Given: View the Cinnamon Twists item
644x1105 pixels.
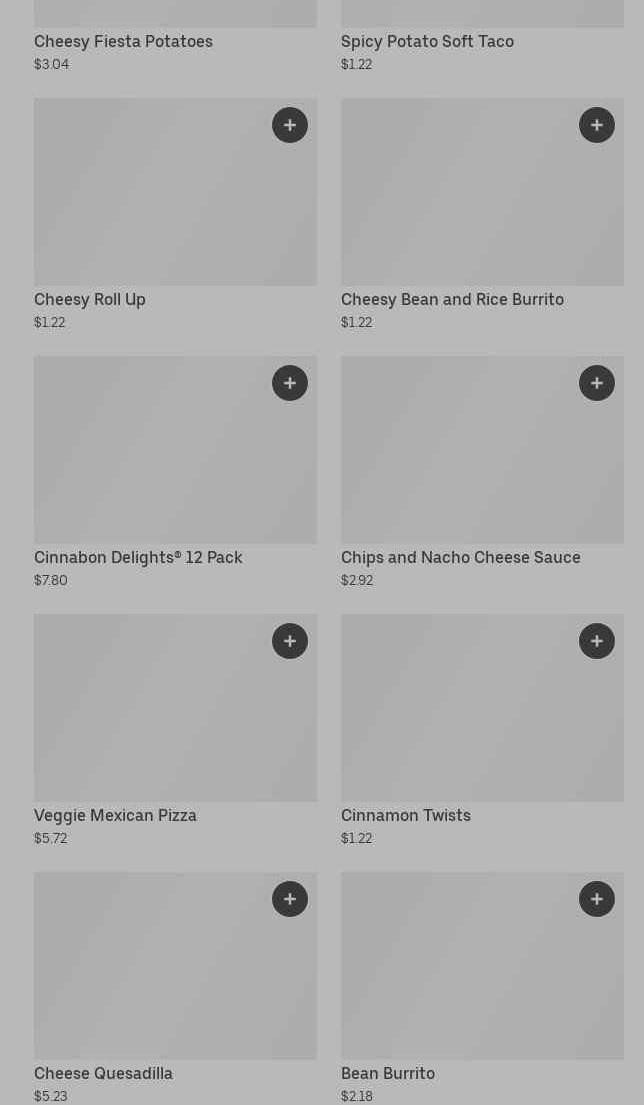Looking at the screenshot, I should [x=460, y=718].
